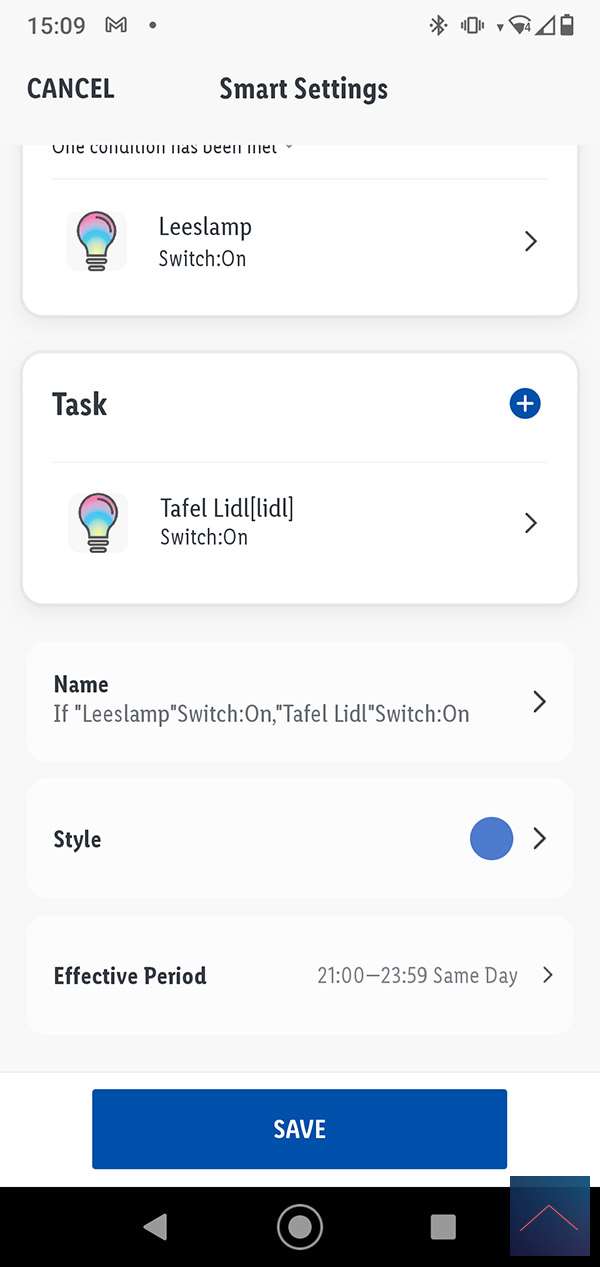The image size is (600, 1267).
Task: Save the smart automation
Action: click(x=299, y=1129)
